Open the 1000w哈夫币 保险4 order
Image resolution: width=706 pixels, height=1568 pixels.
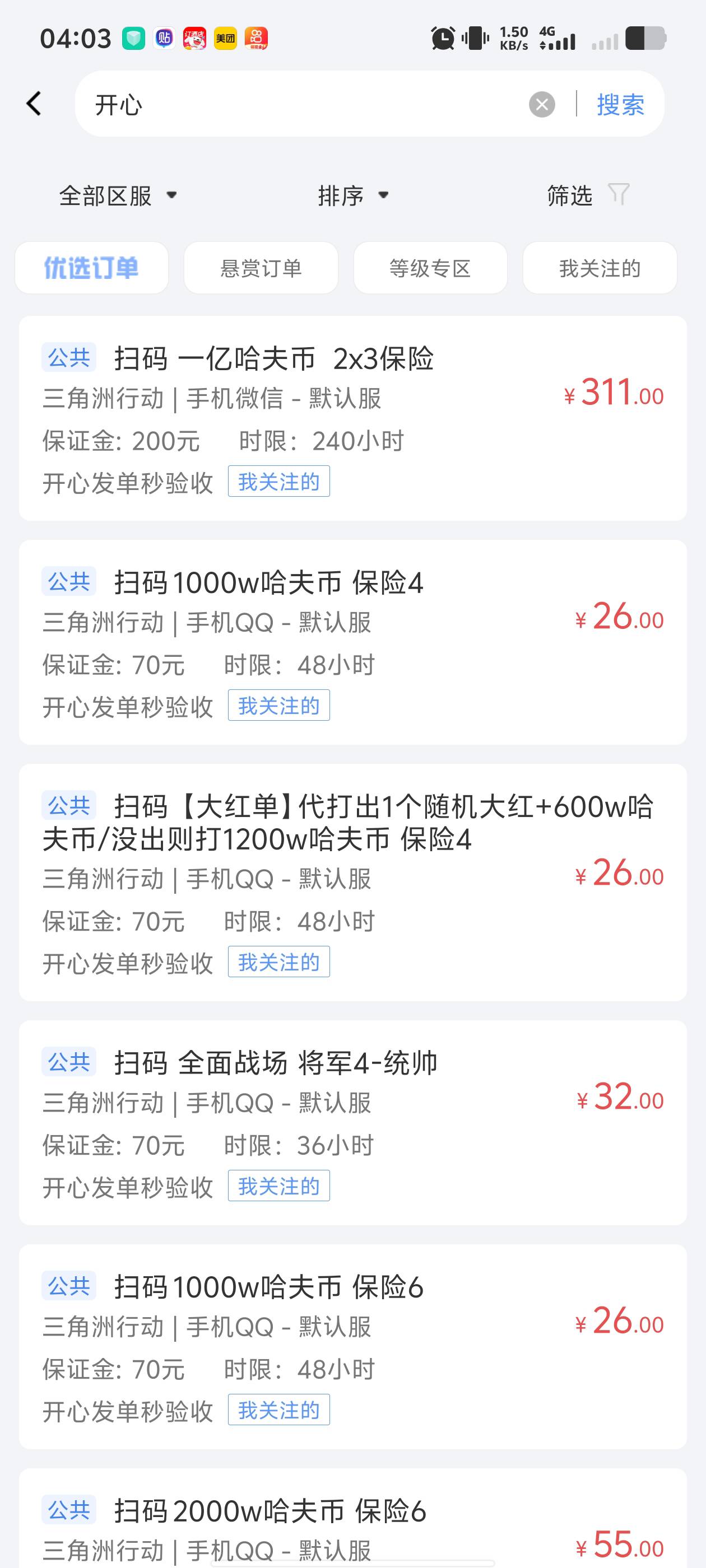(x=352, y=642)
